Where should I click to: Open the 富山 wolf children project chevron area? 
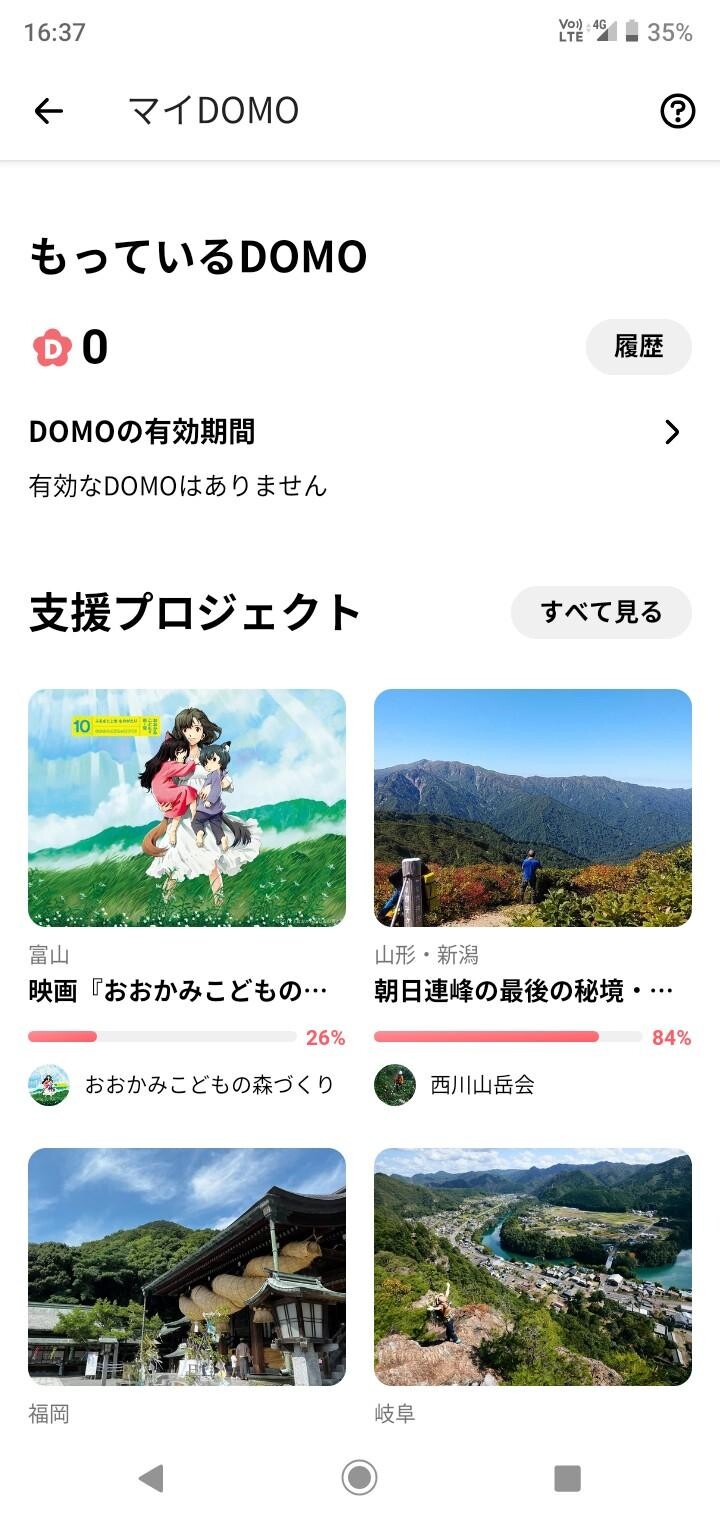(x=186, y=988)
